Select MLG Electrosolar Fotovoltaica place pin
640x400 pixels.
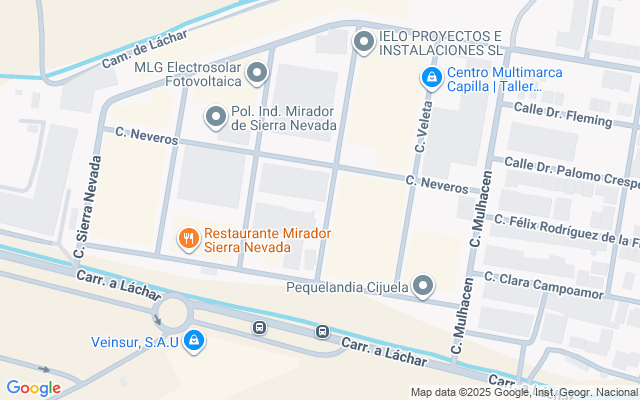point(258,73)
